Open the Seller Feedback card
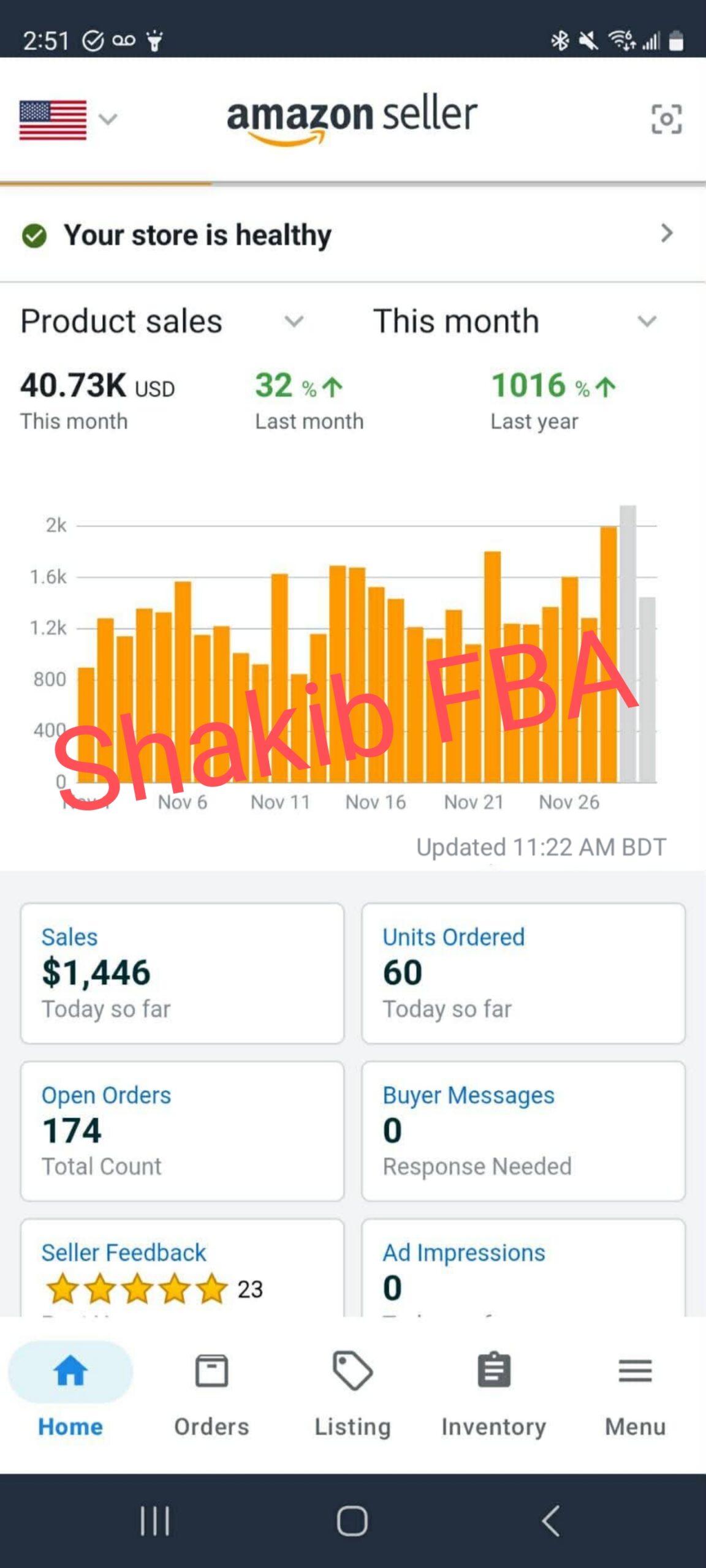Screen dimensions: 706x1568 (182, 1268)
